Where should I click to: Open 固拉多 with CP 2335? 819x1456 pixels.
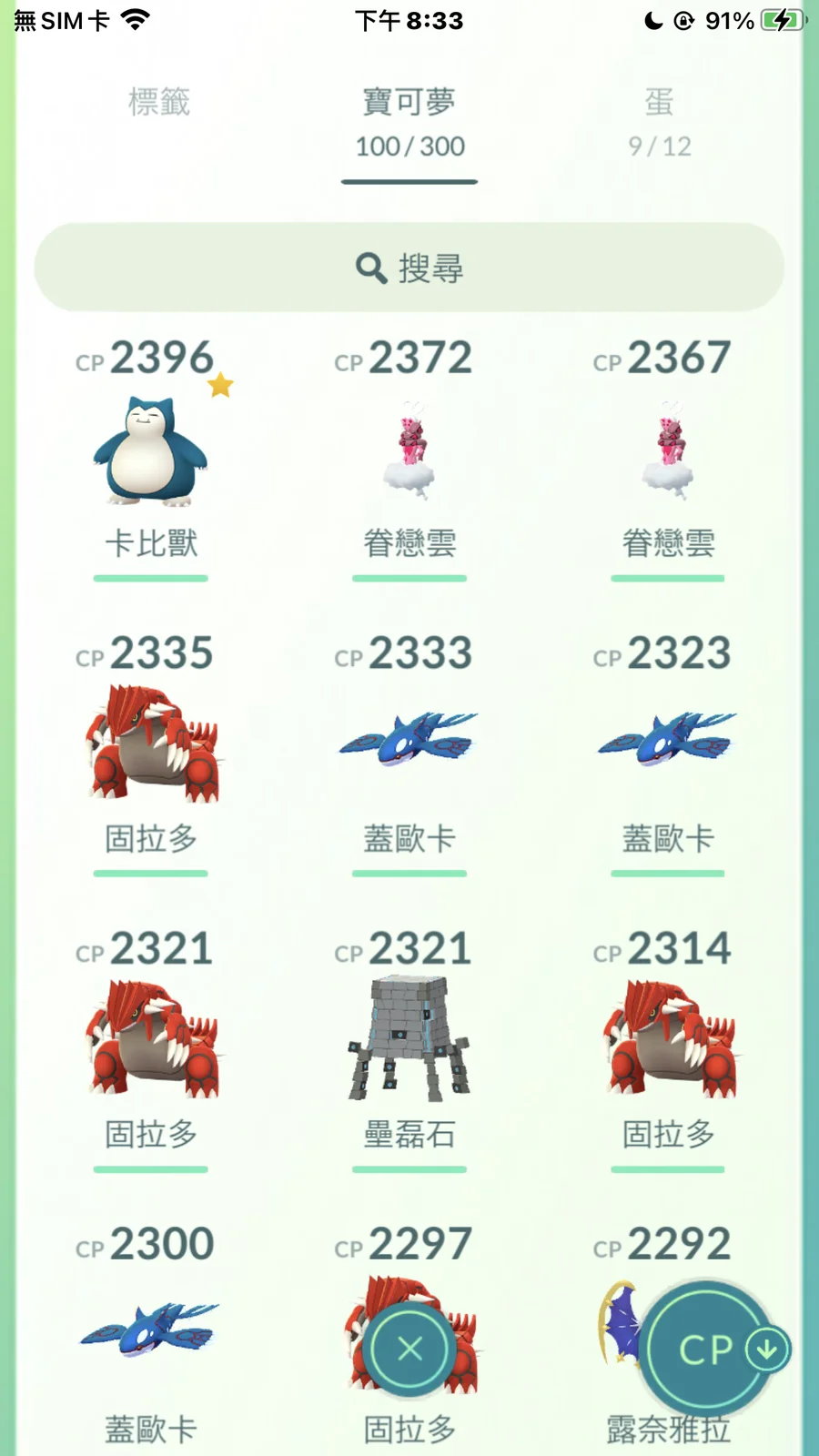(x=151, y=746)
